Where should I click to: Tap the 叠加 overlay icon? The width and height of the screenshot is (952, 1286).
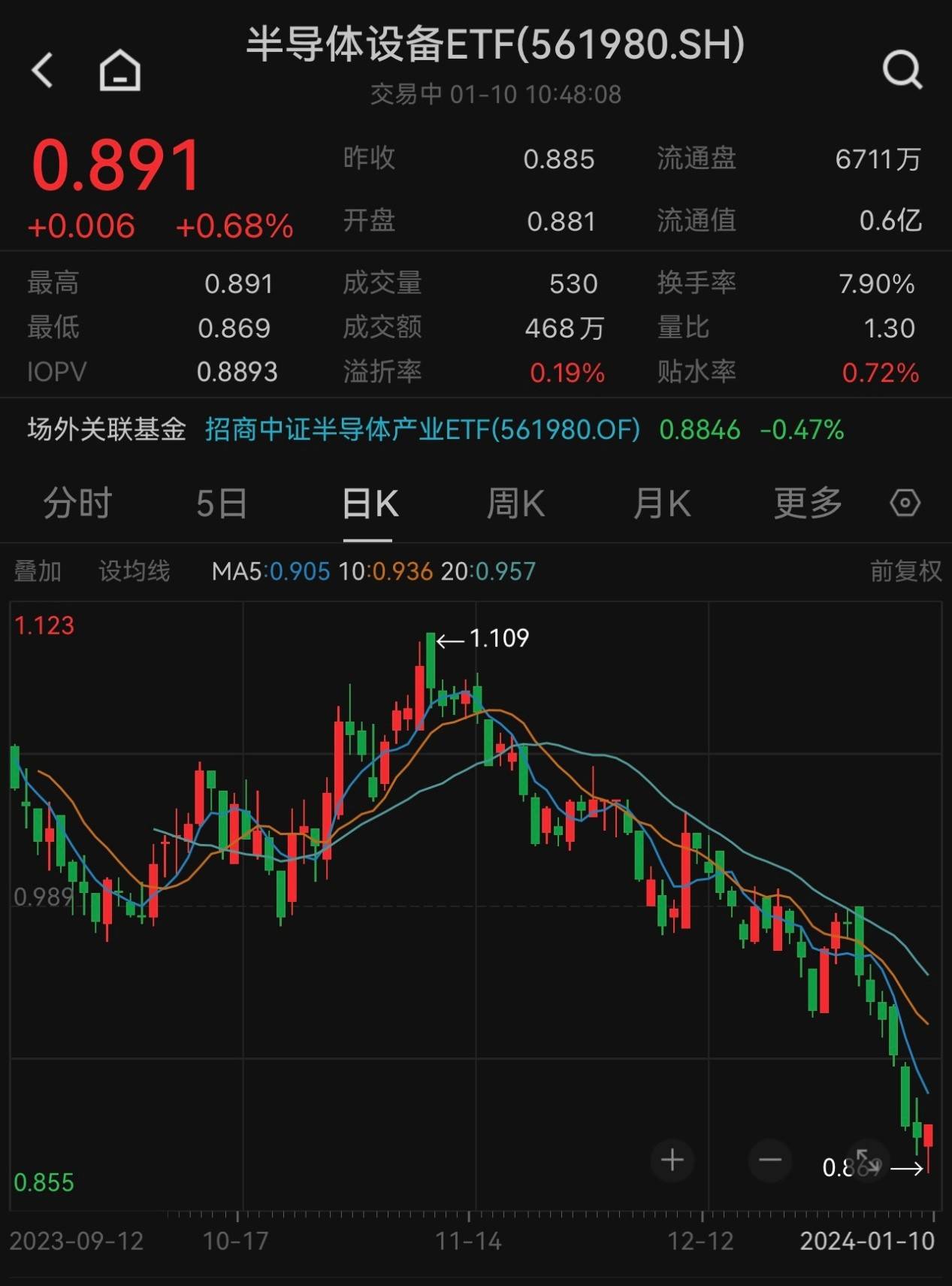click(39, 571)
